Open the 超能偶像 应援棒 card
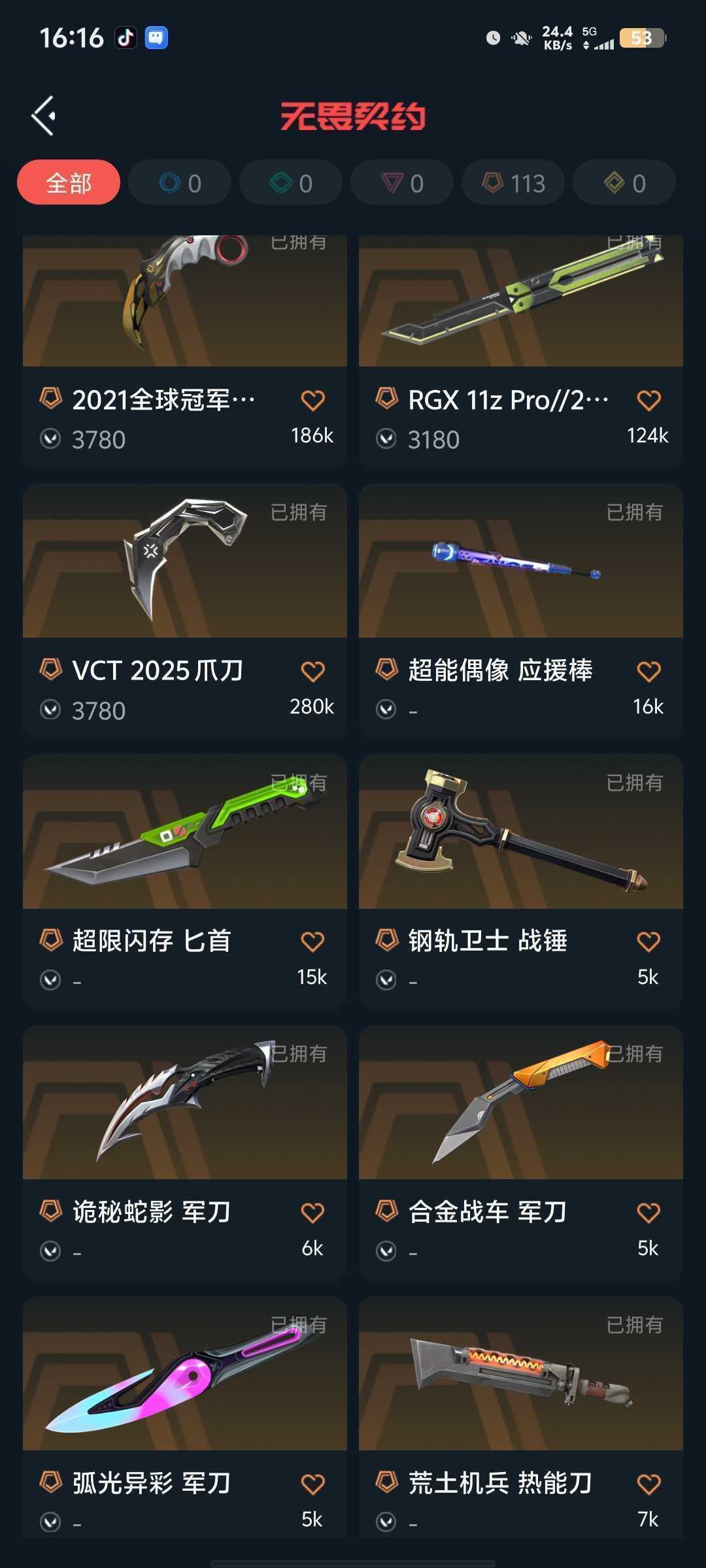706x1568 pixels. click(521, 612)
